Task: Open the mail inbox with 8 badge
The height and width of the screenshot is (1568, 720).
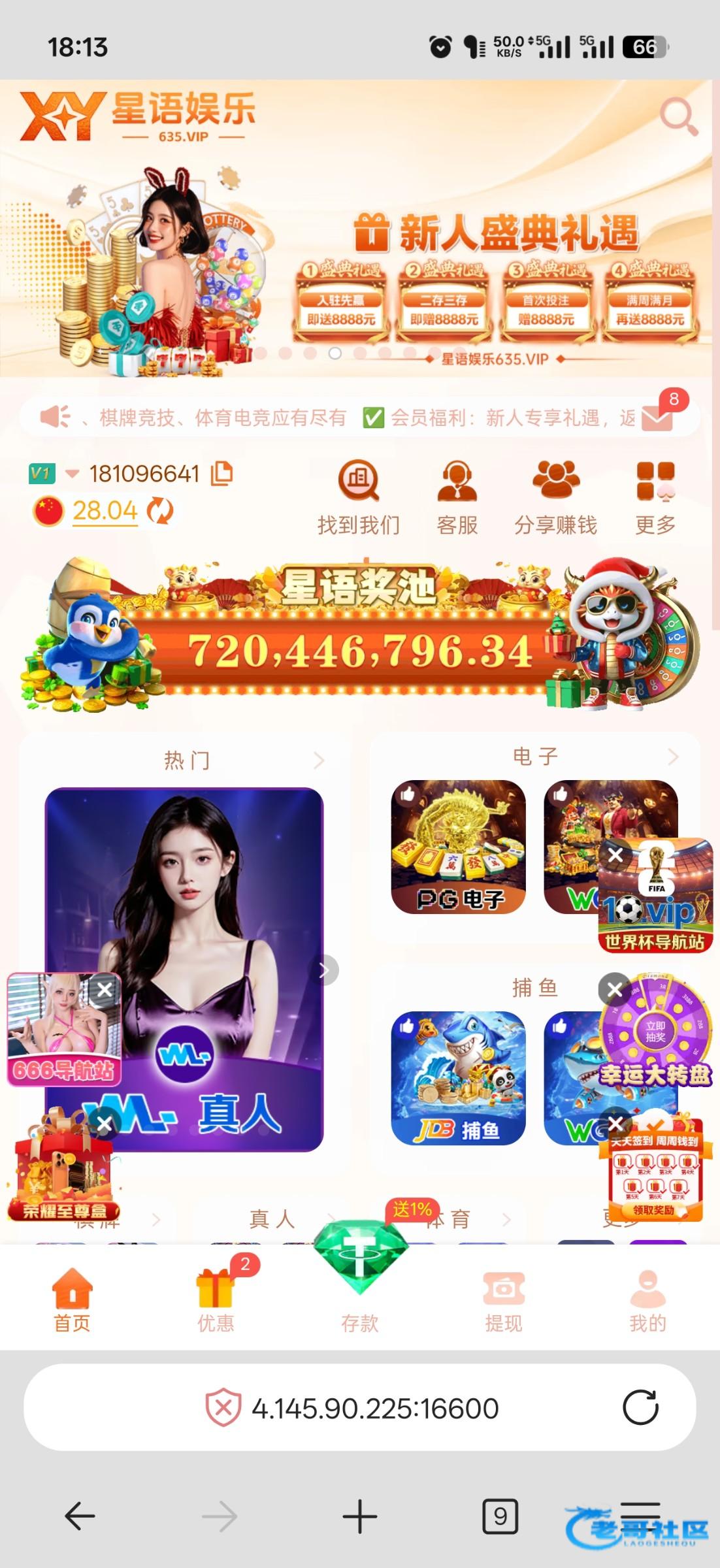Action: click(x=657, y=417)
